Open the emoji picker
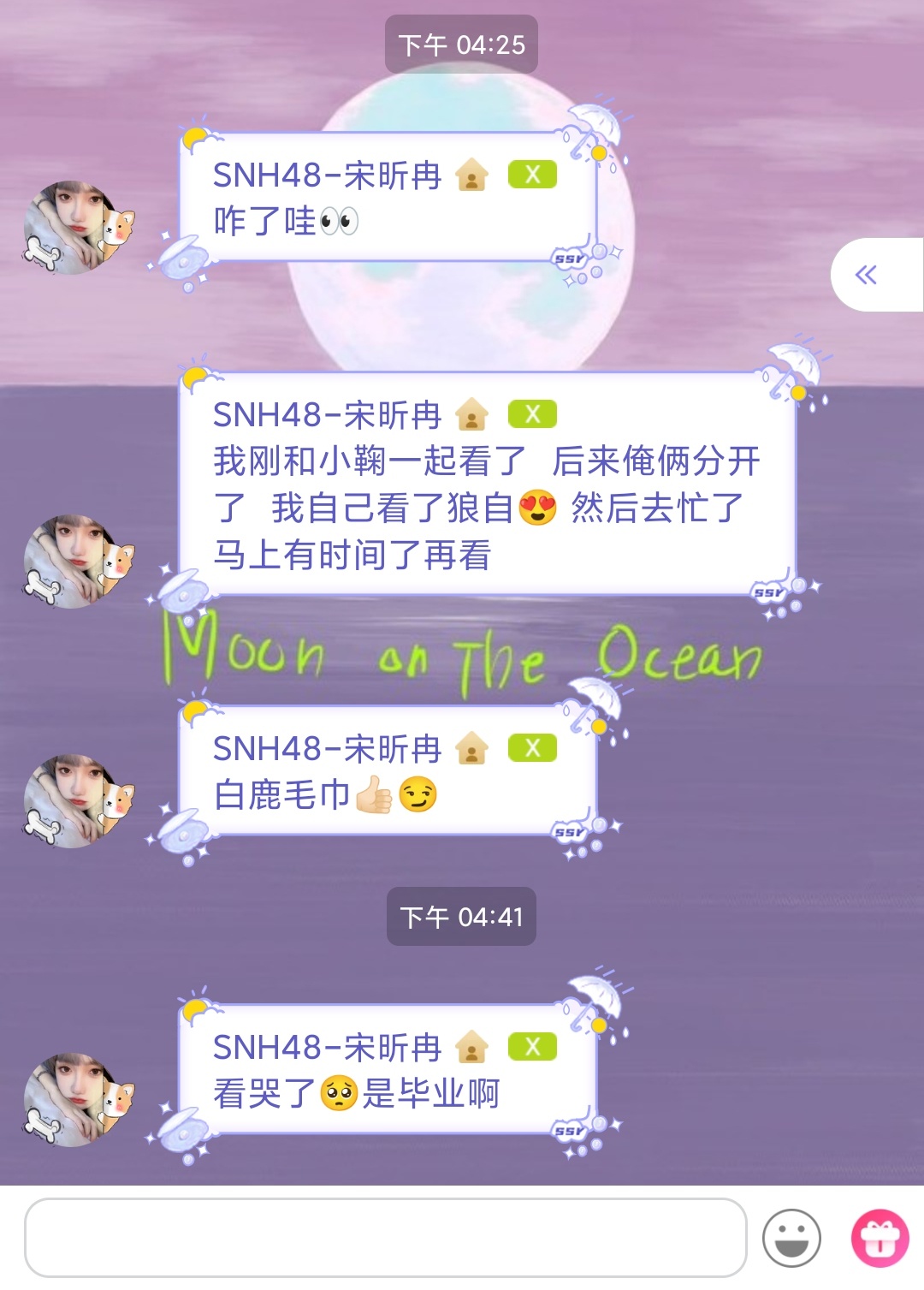The image size is (924, 1290). pos(791,1238)
